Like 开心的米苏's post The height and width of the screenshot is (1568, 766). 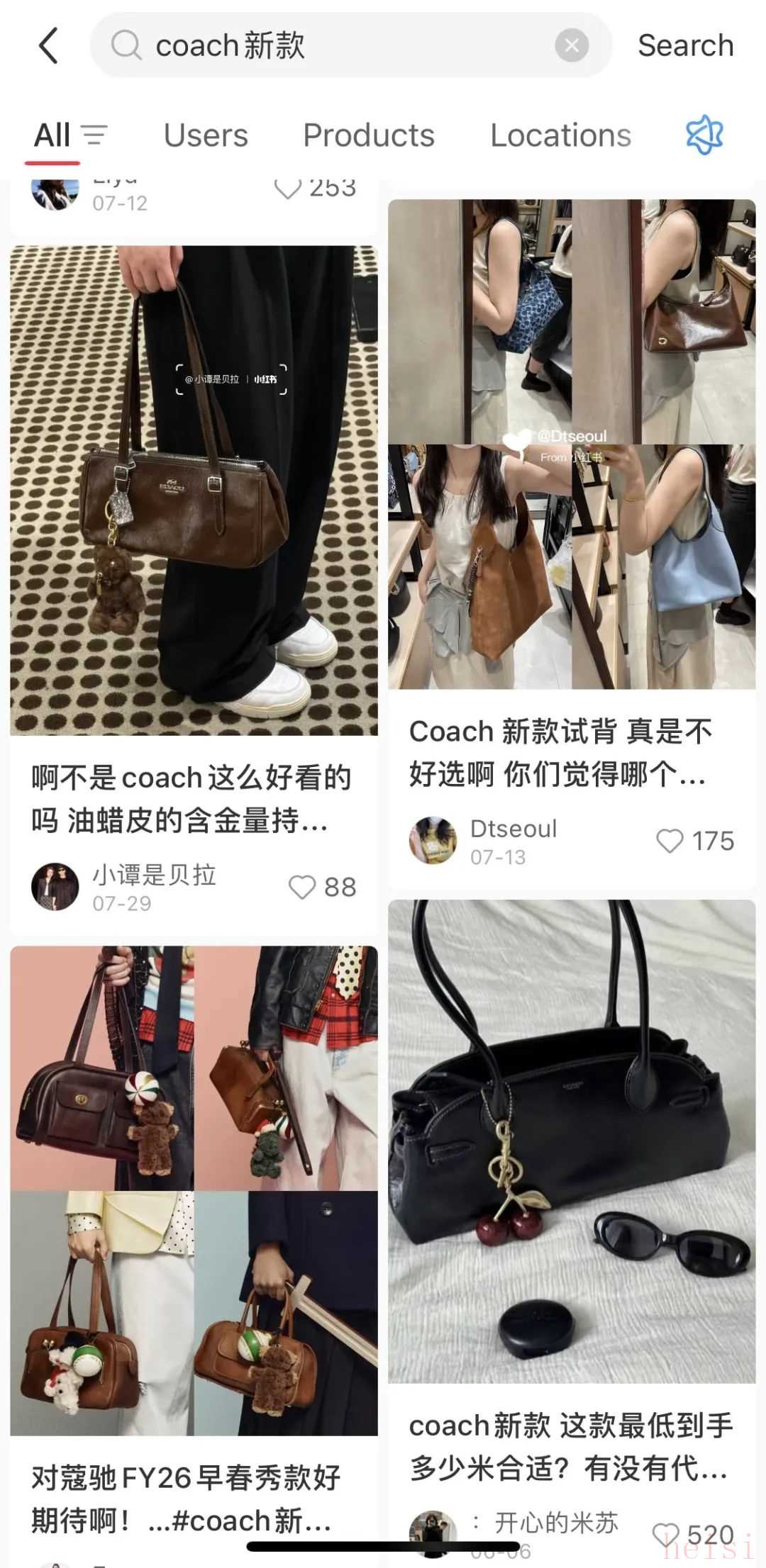(x=665, y=1535)
